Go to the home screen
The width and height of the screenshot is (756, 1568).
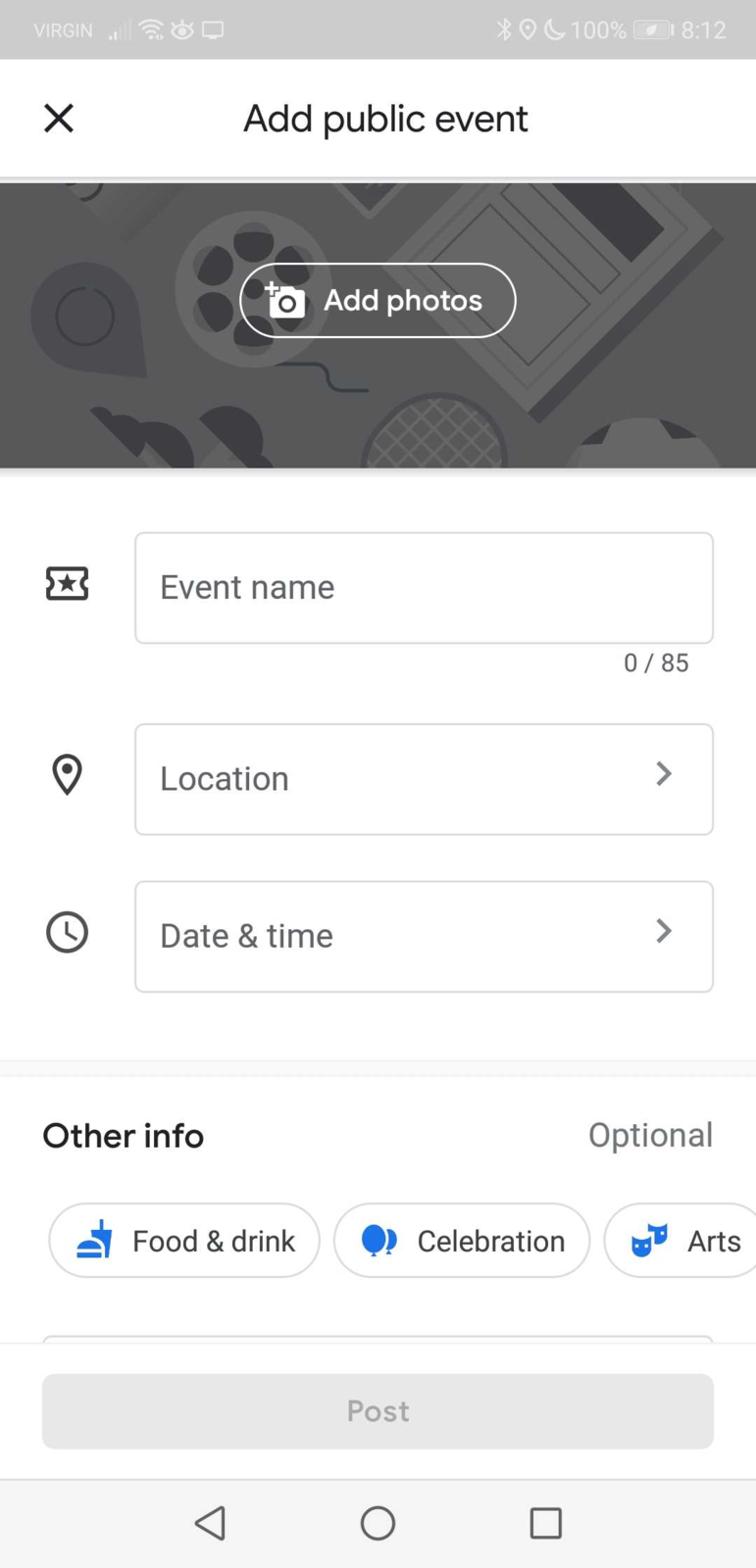[378, 1523]
